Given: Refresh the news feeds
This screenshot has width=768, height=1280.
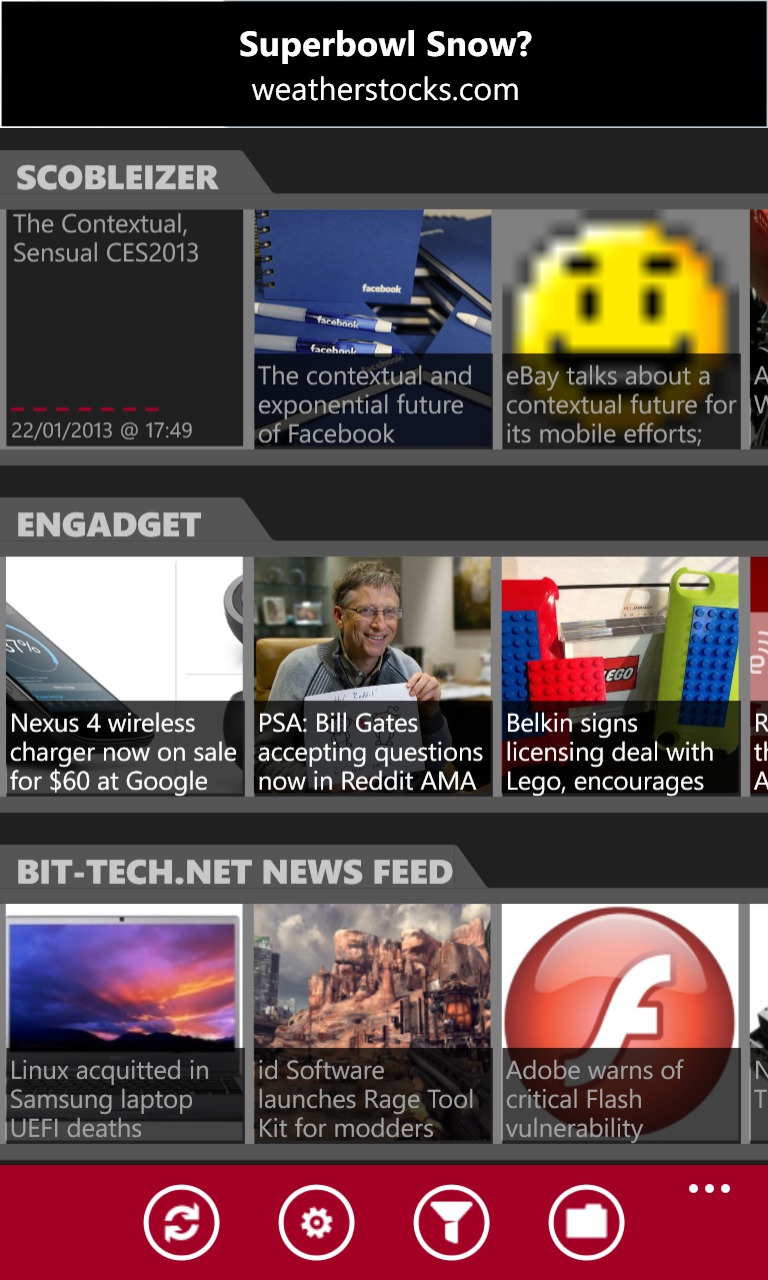Looking at the screenshot, I should point(181,1221).
